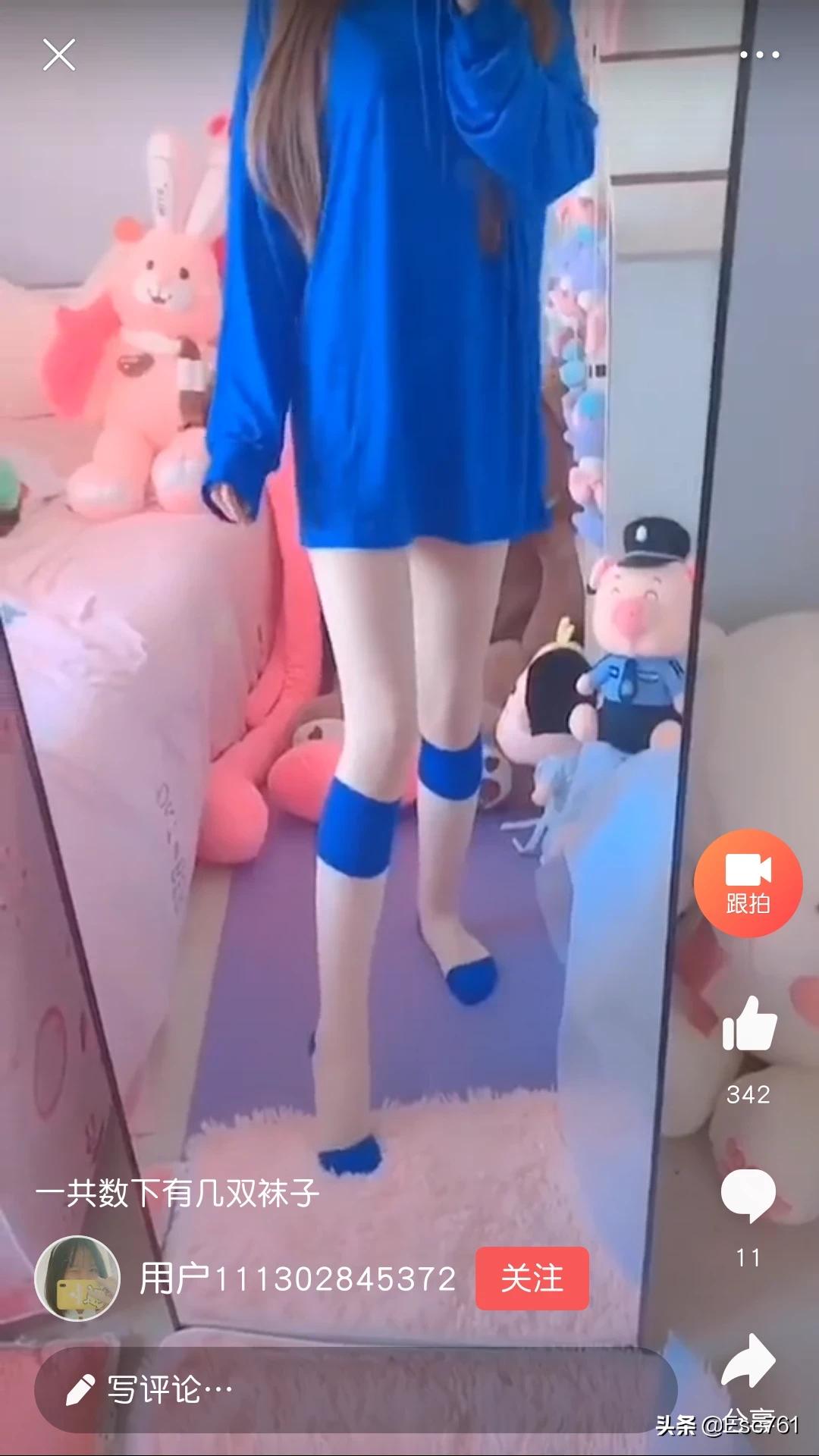Like this video with the thumbs-up
819x1456 pixels.
(x=749, y=1024)
